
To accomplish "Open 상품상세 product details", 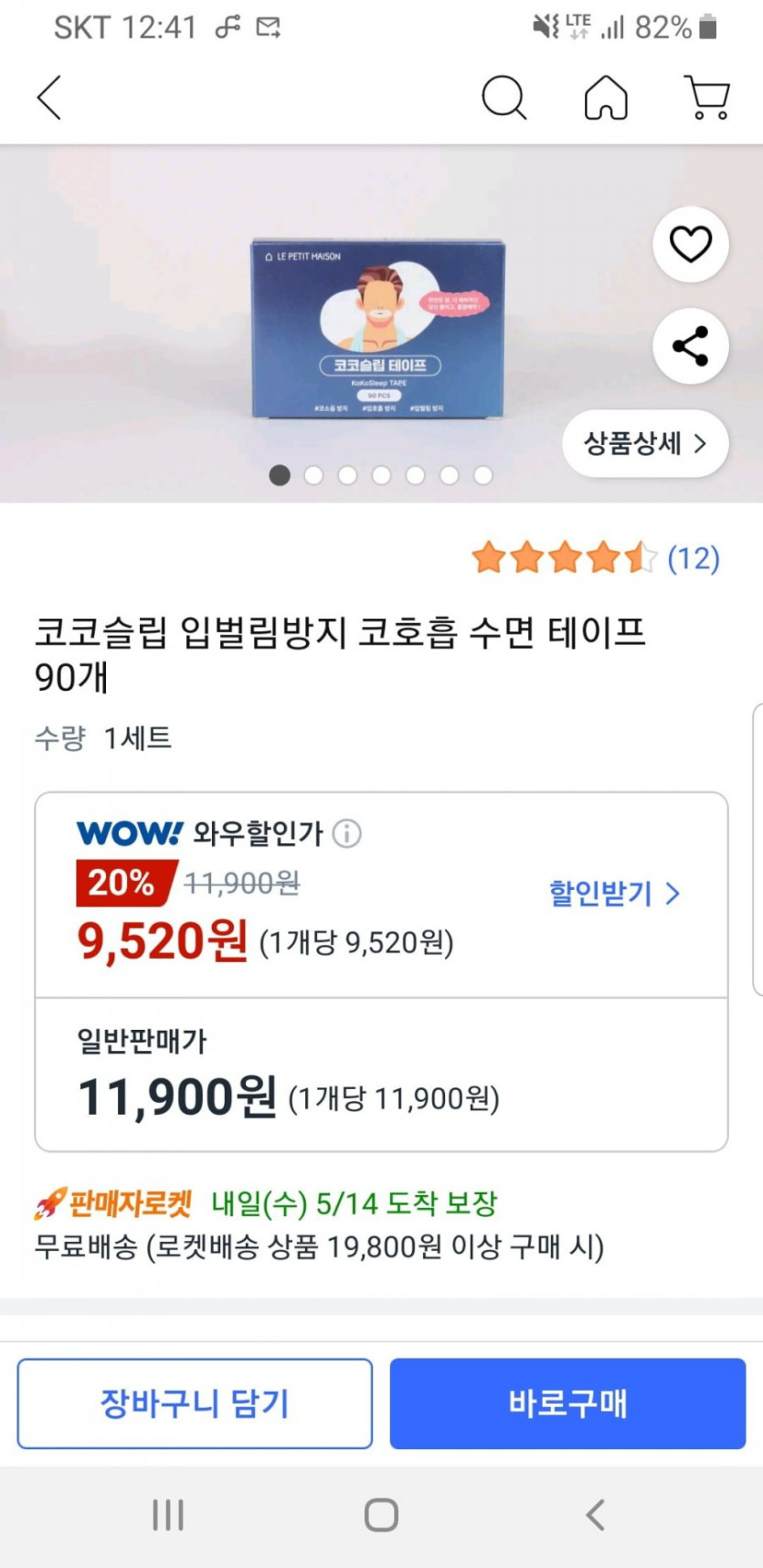I will click(645, 444).
